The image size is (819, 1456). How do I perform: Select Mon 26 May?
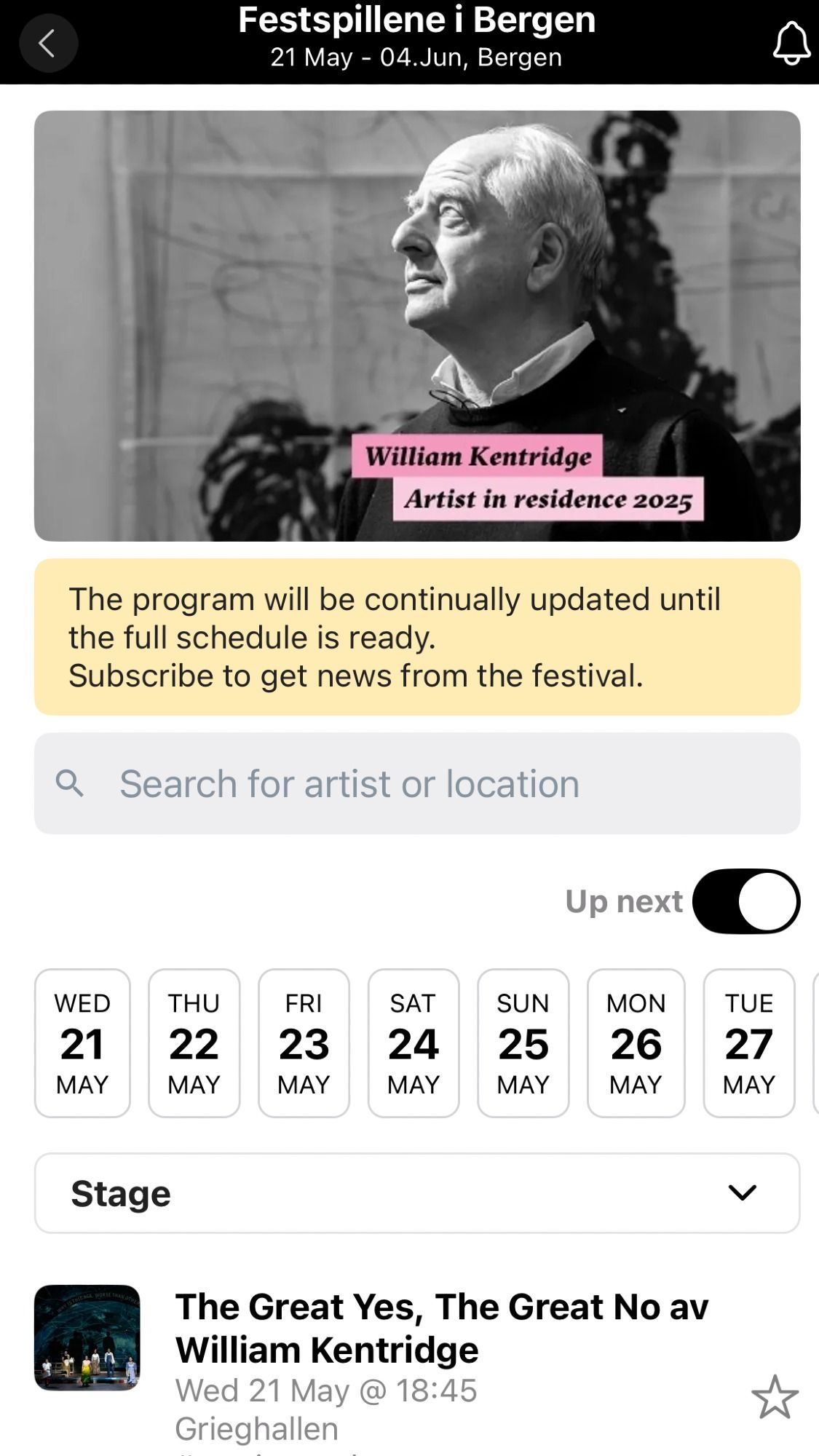[636, 1042]
